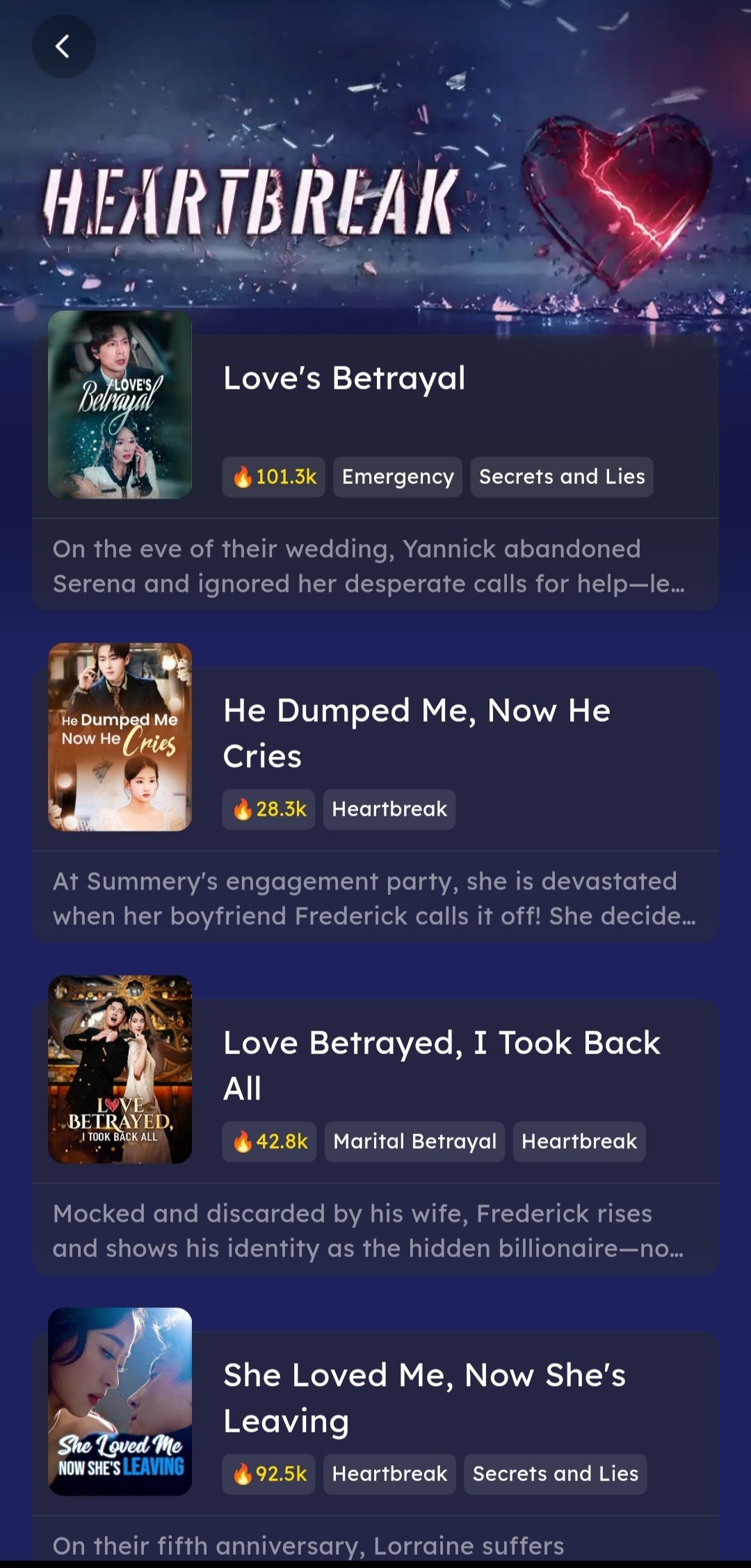Tap Heartbreak tag under Love Betrayed
This screenshot has height=1568, width=751.
pos(579,1142)
